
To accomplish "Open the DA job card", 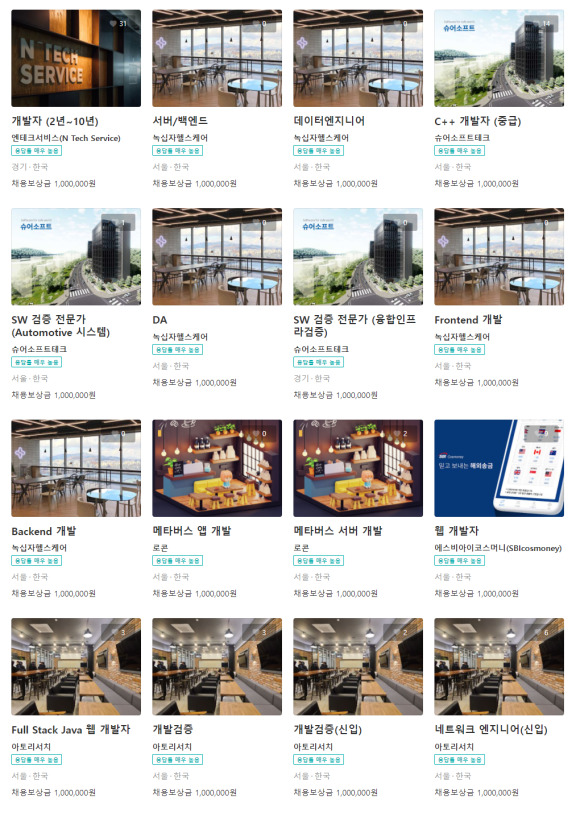I will tap(217, 298).
